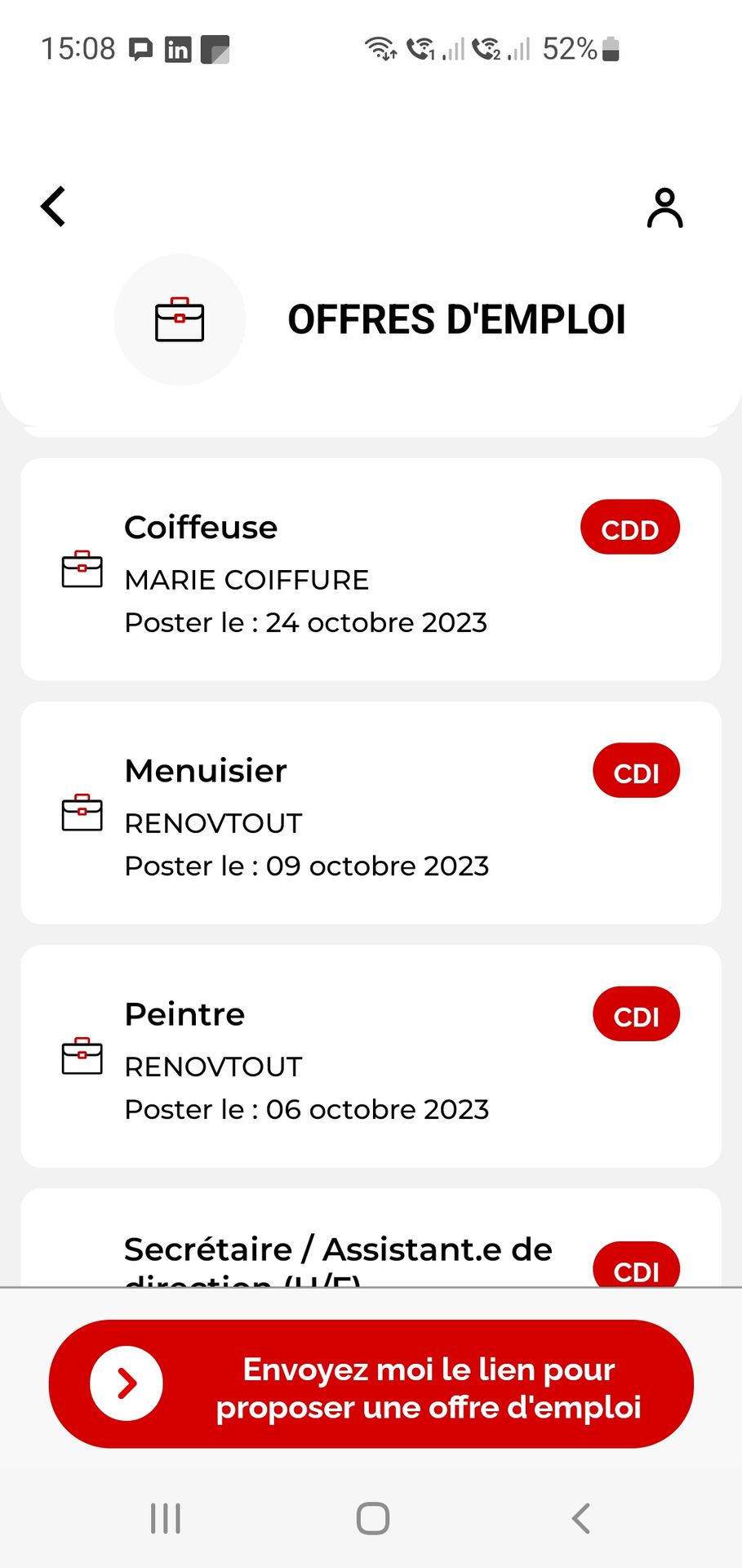Image resolution: width=742 pixels, height=1568 pixels.
Task: Open the recent apps navigation button
Action: tap(165, 1518)
